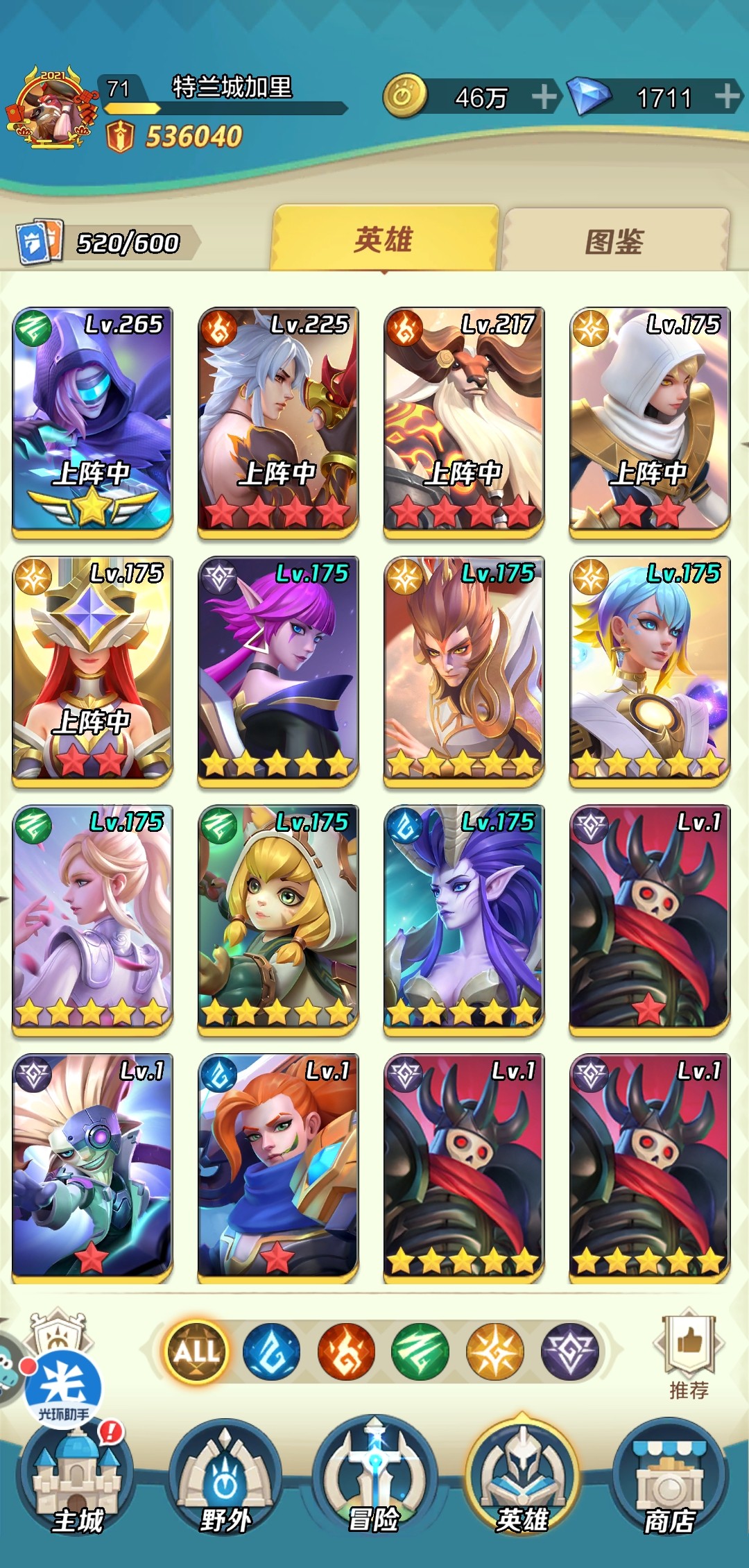Filter heroes by green wind faction
This screenshot has width=749, height=1568.
tap(420, 1352)
